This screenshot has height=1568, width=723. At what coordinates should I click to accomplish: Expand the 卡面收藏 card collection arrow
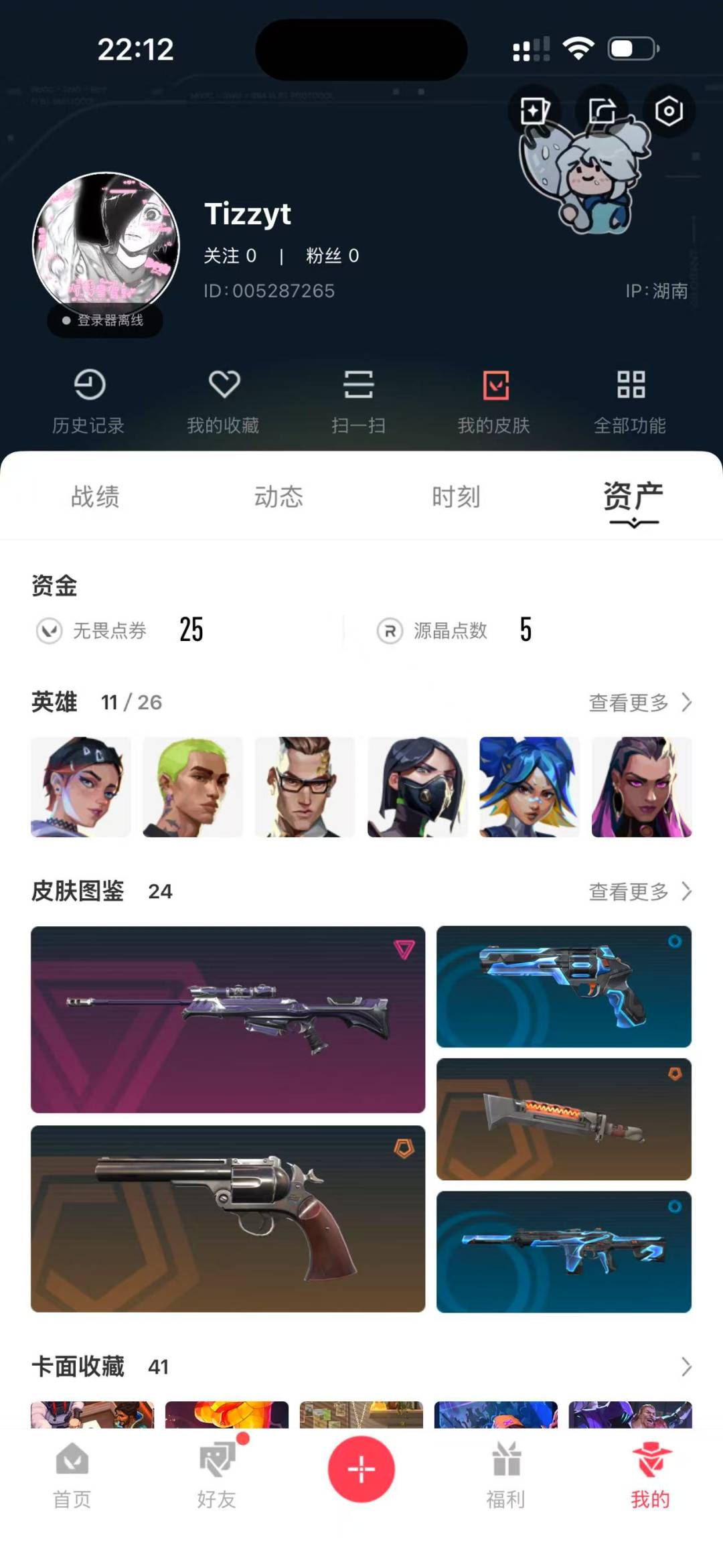tap(686, 1366)
